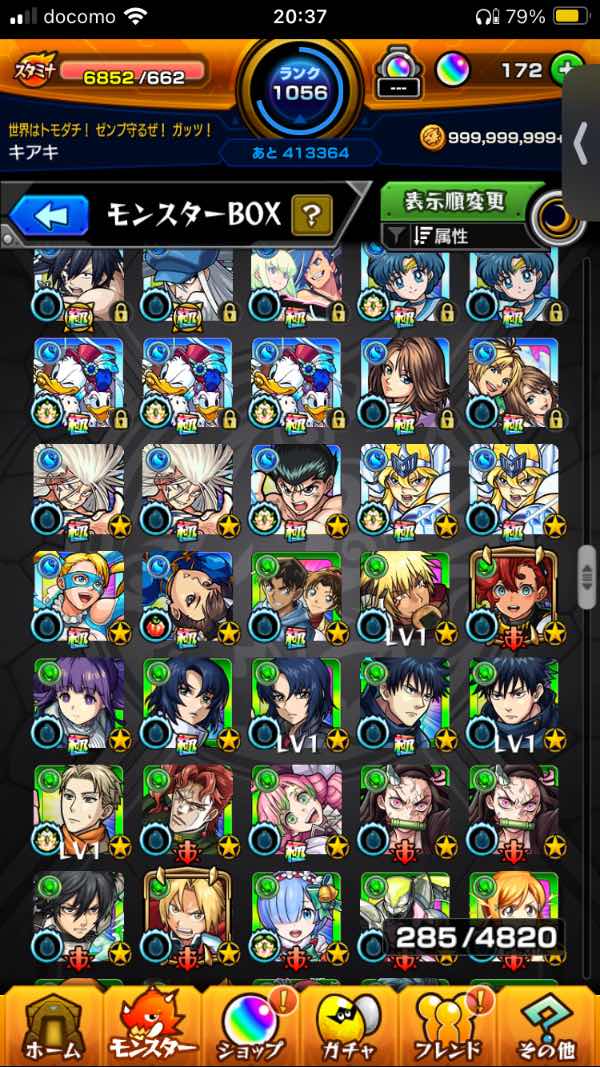Screen dimensions: 600x1067
Task: Open the ガチャ tab
Action: (x=349, y=1025)
